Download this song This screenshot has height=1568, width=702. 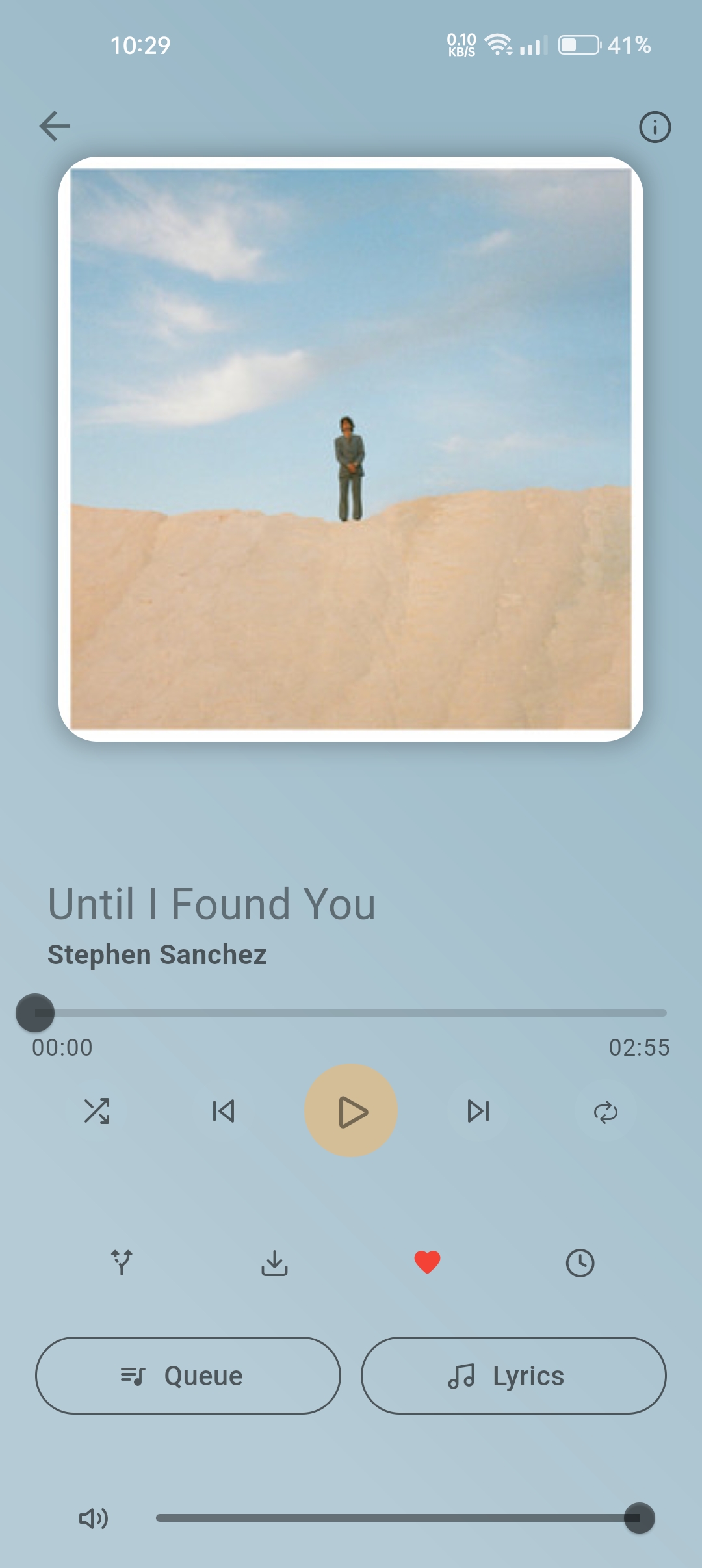(x=274, y=1262)
